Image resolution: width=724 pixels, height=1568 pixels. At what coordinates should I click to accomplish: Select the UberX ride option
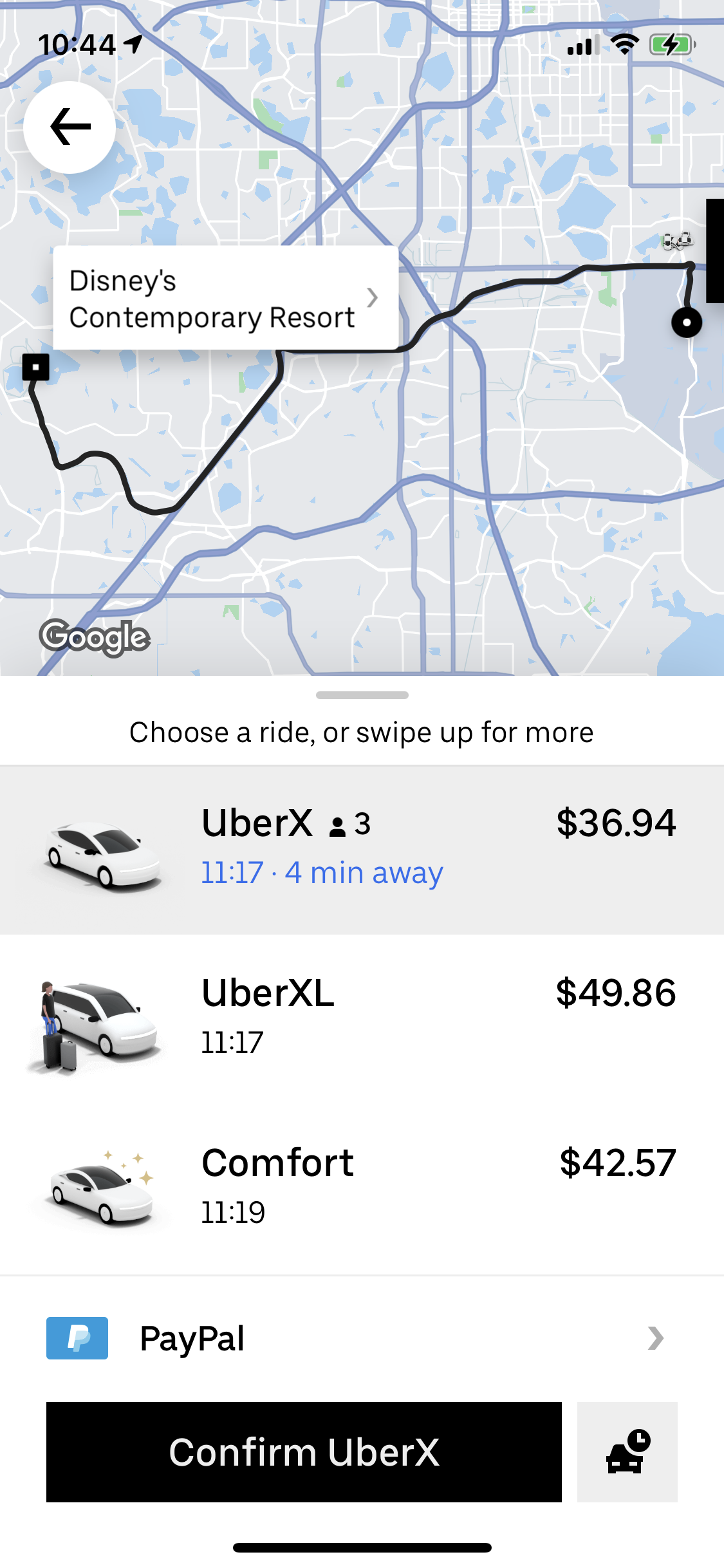pos(362,850)
